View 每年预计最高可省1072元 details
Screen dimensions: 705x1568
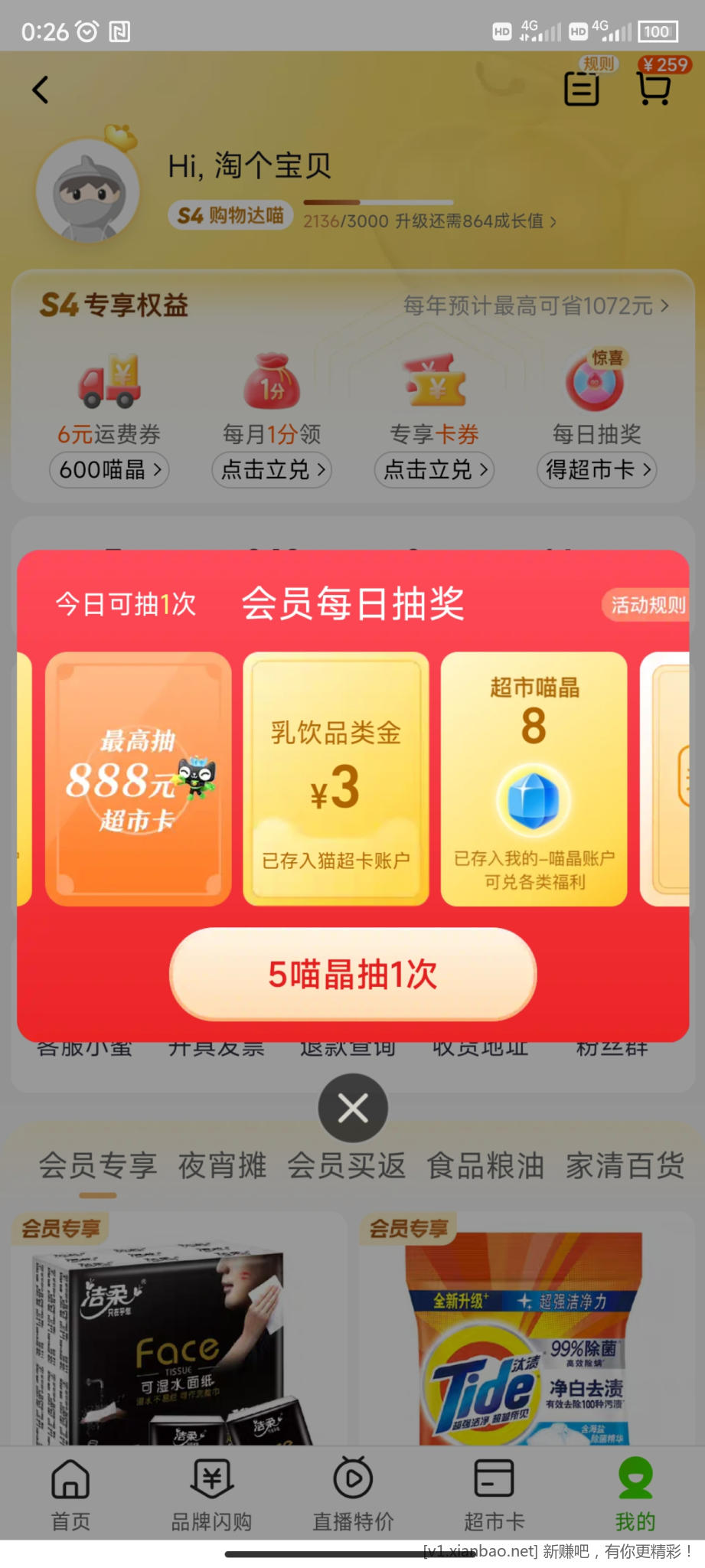(536, 306)
